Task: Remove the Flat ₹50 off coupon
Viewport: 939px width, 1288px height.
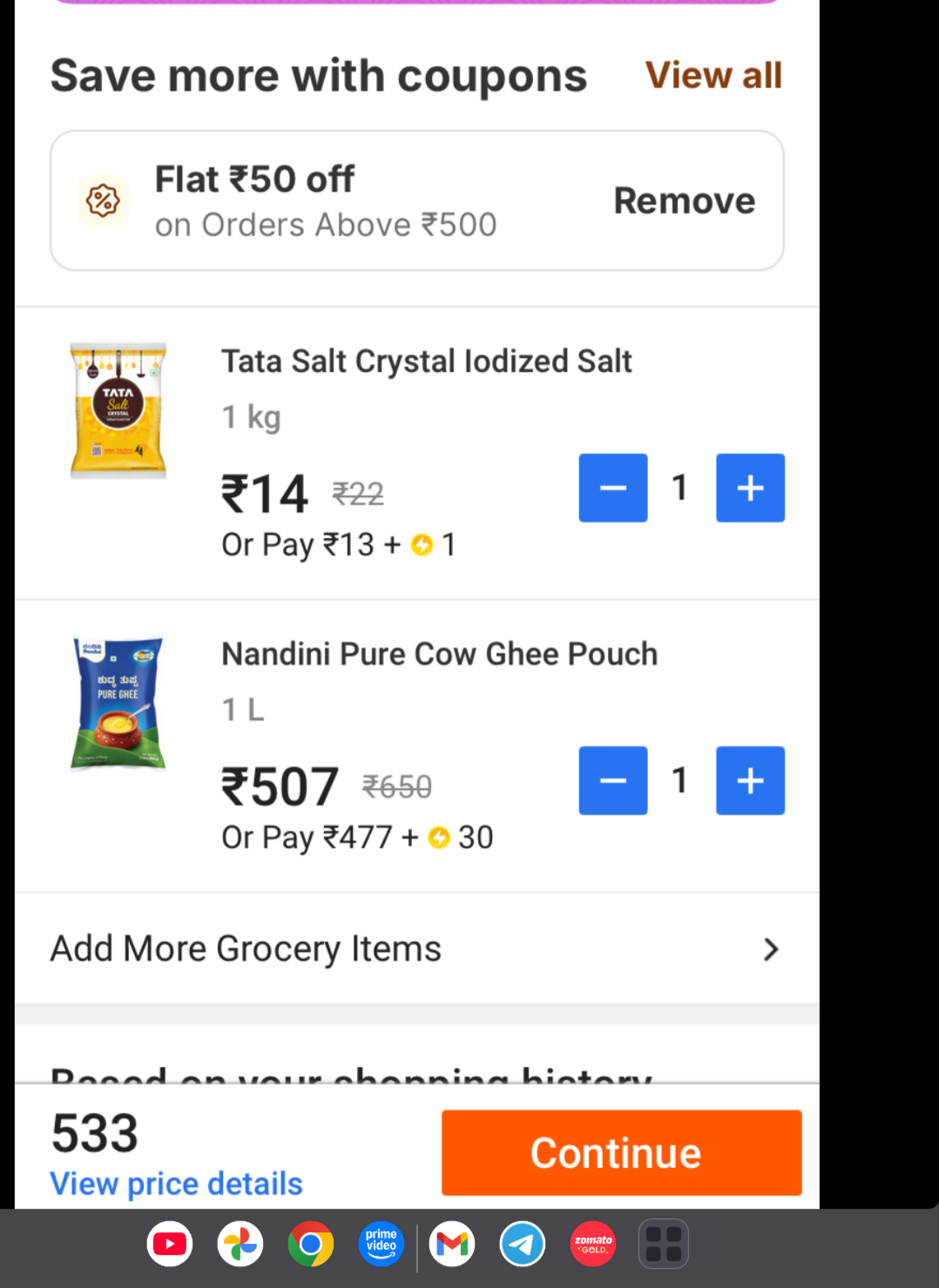Action: pos(684,201)
